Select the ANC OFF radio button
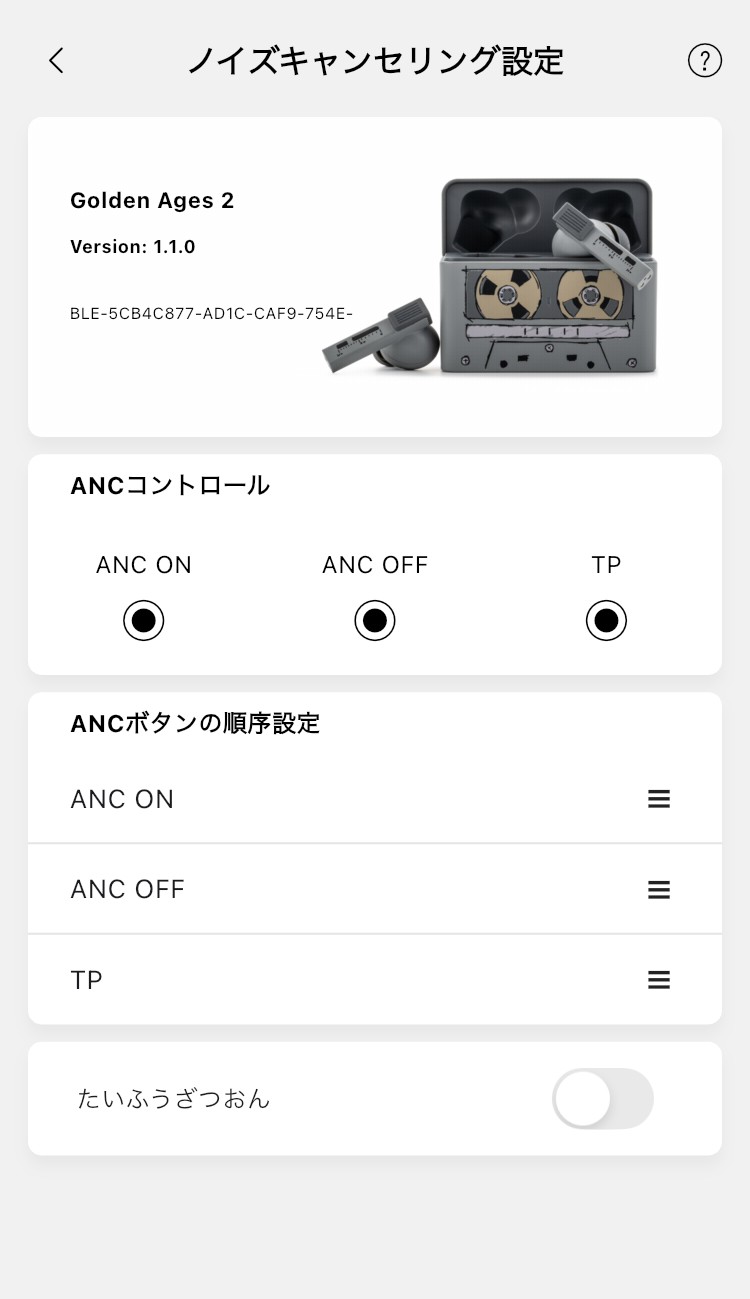This screenshot has height=1299, width=750. [x=375, y=620]
